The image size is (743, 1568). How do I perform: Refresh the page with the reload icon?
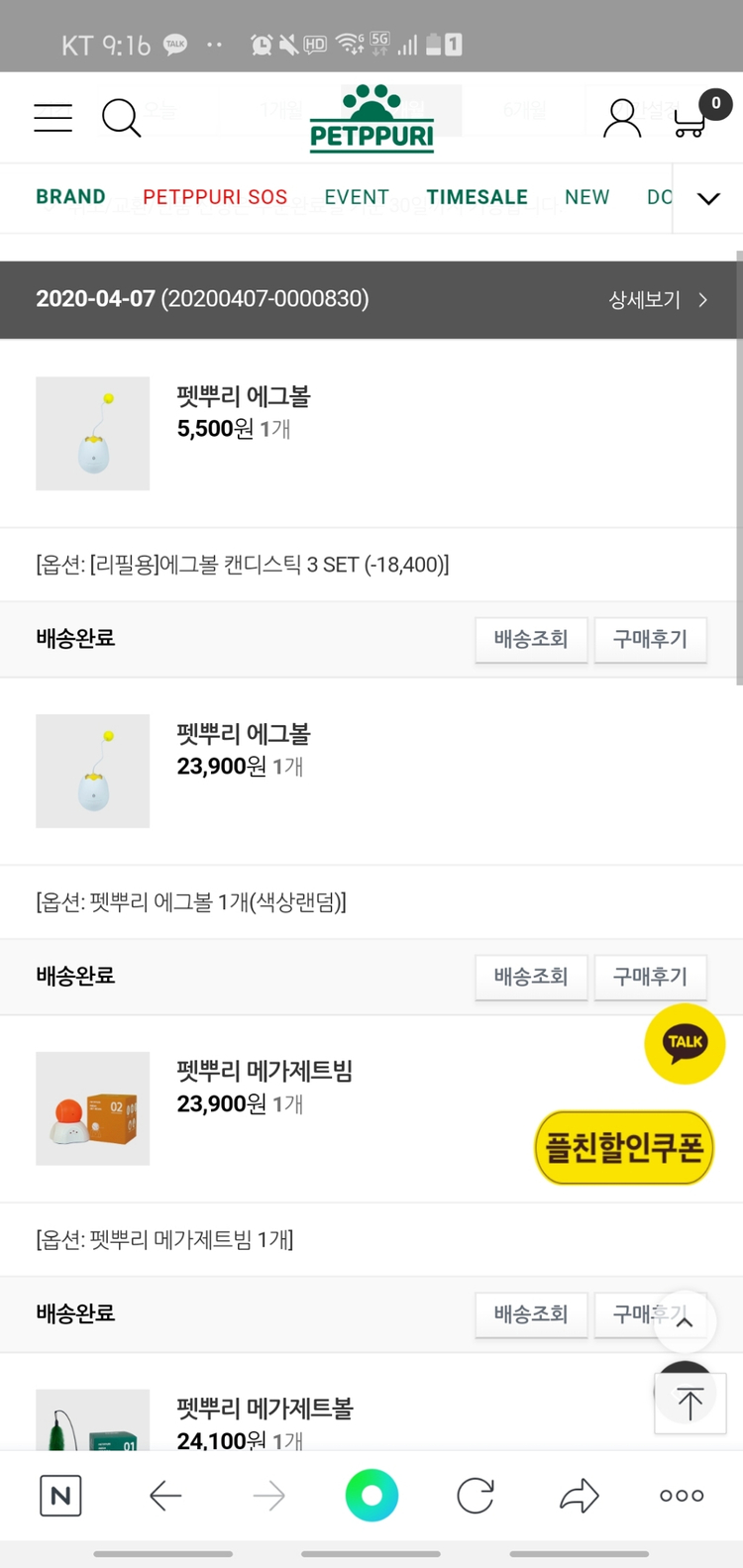(475, 1496)
